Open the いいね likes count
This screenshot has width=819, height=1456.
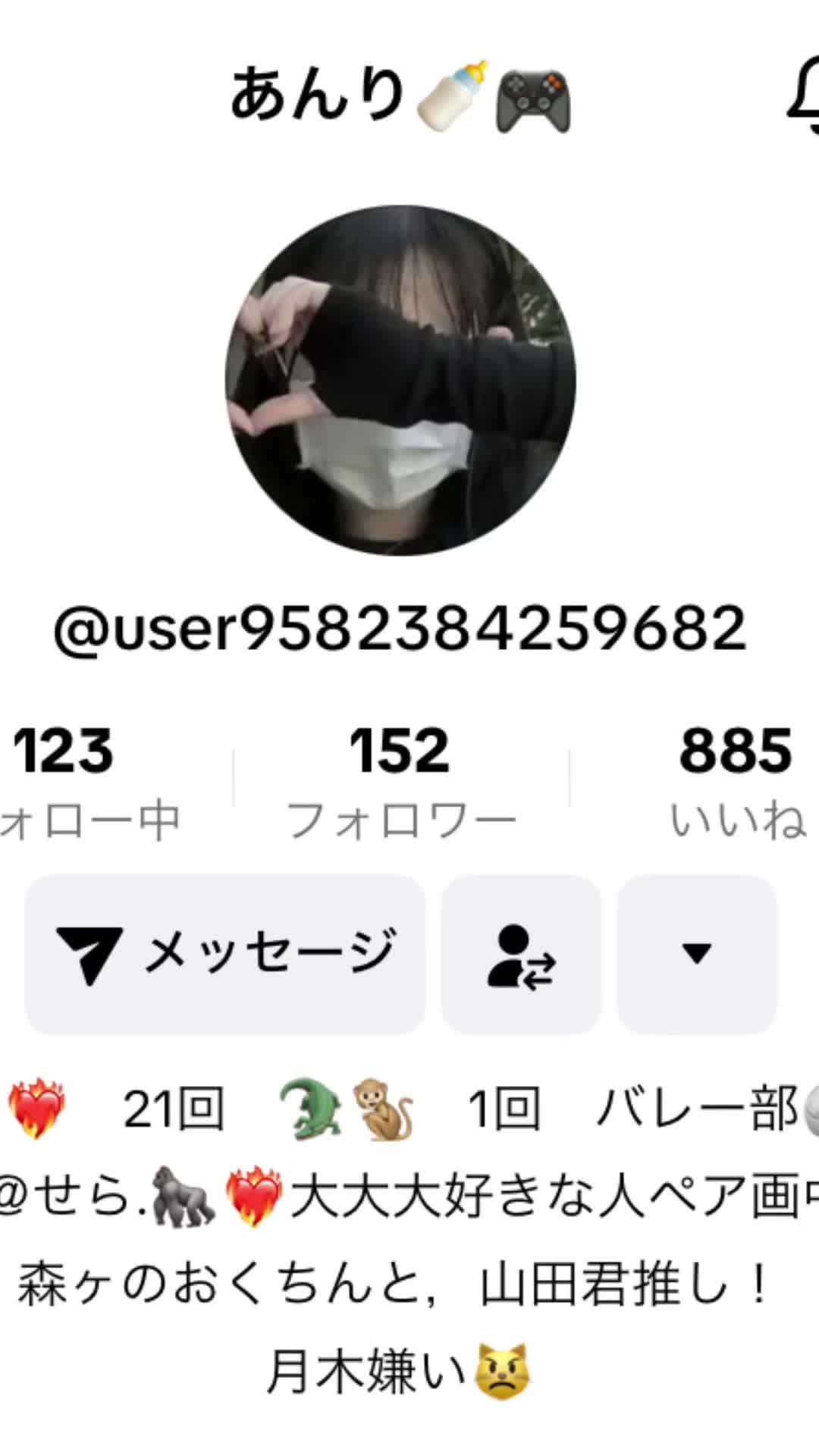(x=736, y=781)
